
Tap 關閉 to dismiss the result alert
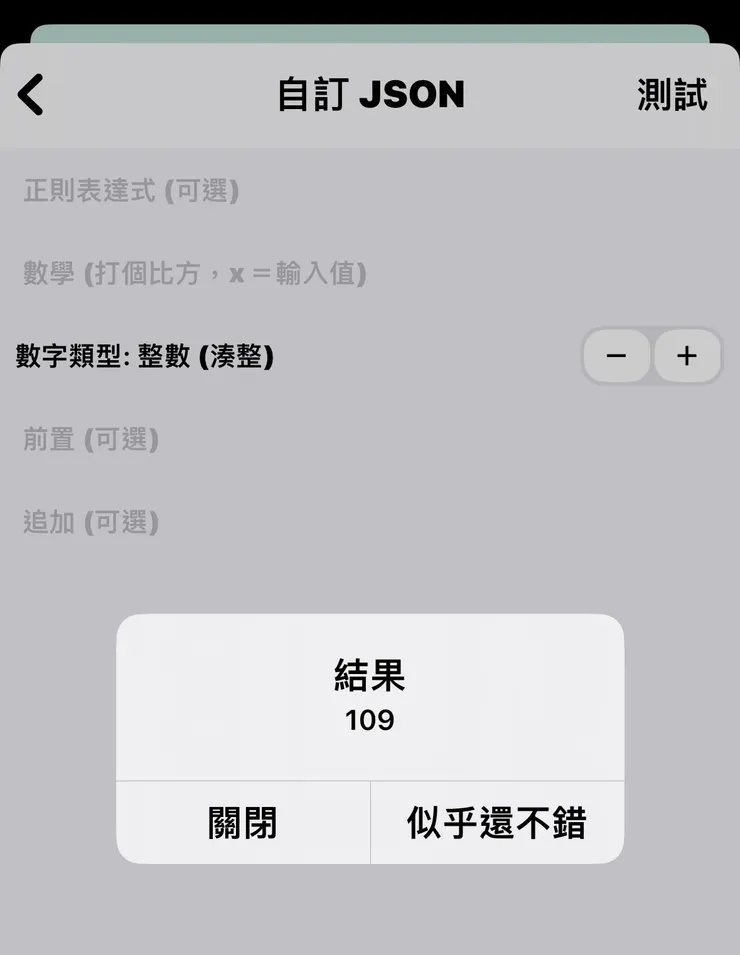point(244,822)
